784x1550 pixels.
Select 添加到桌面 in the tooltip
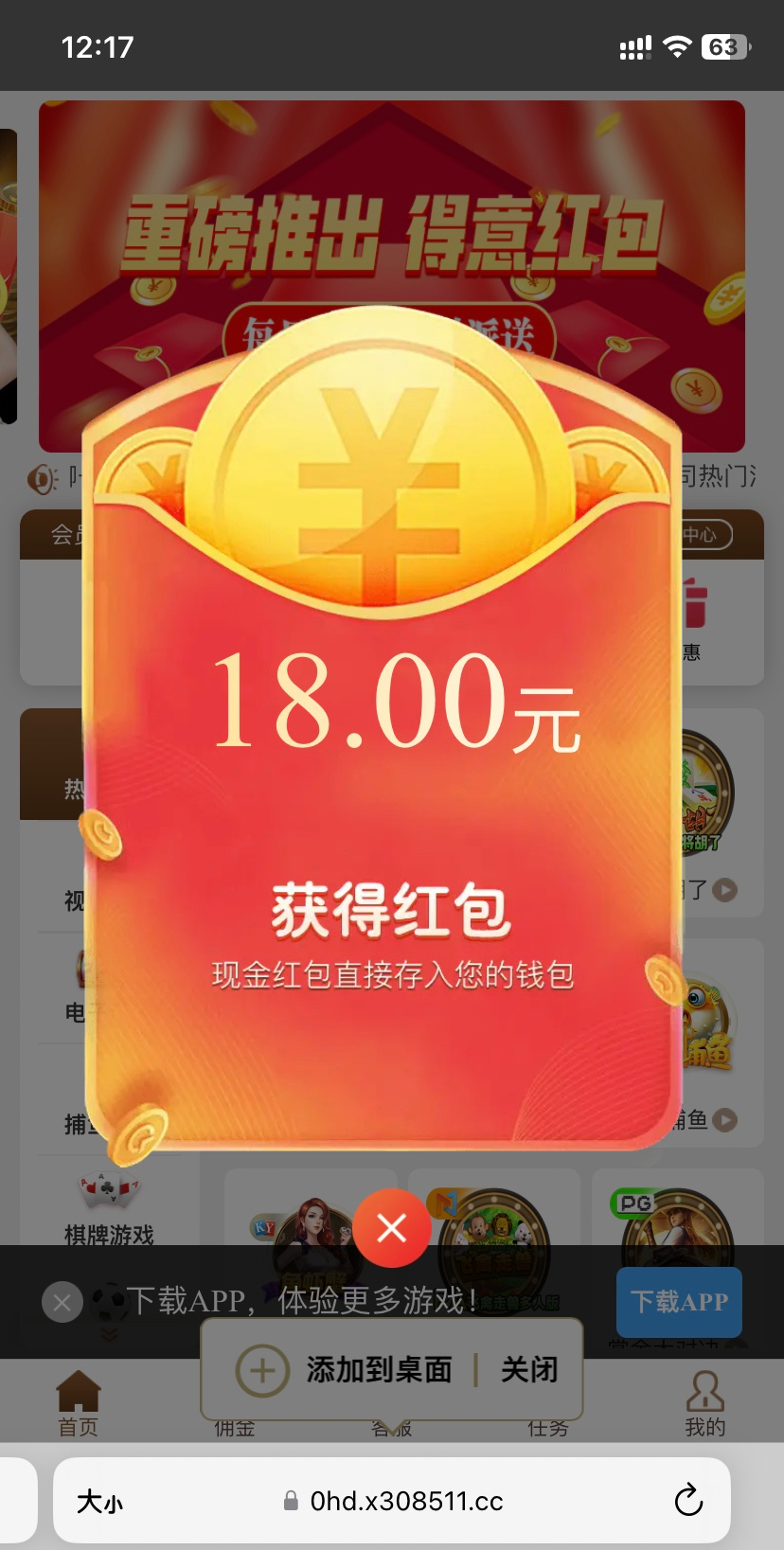(x=345, y=1370)
